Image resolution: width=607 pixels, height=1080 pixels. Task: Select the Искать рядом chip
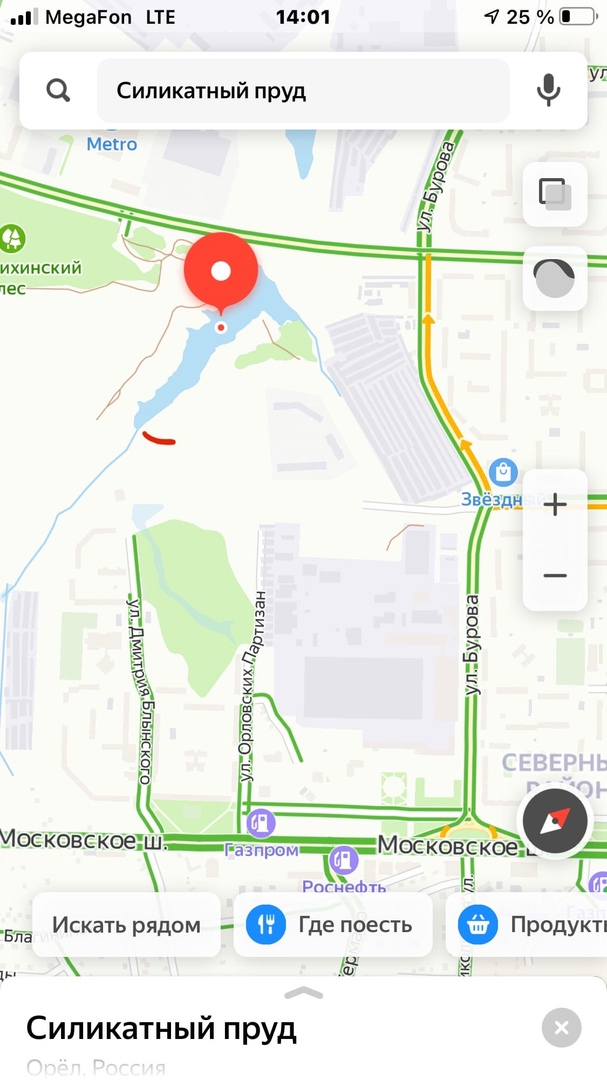coord(126,925)
